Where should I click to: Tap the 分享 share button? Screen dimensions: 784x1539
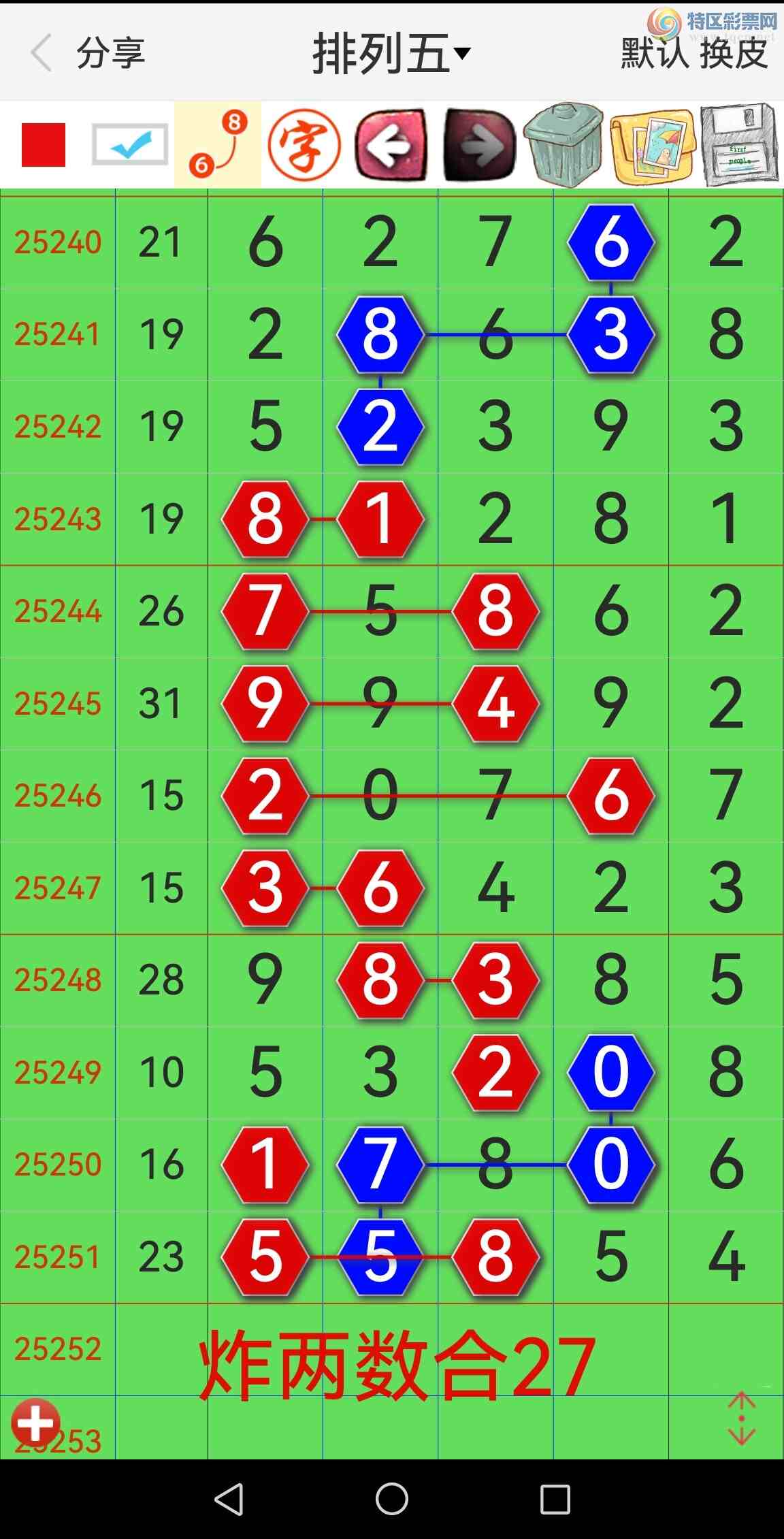click(x=111, y=53)
